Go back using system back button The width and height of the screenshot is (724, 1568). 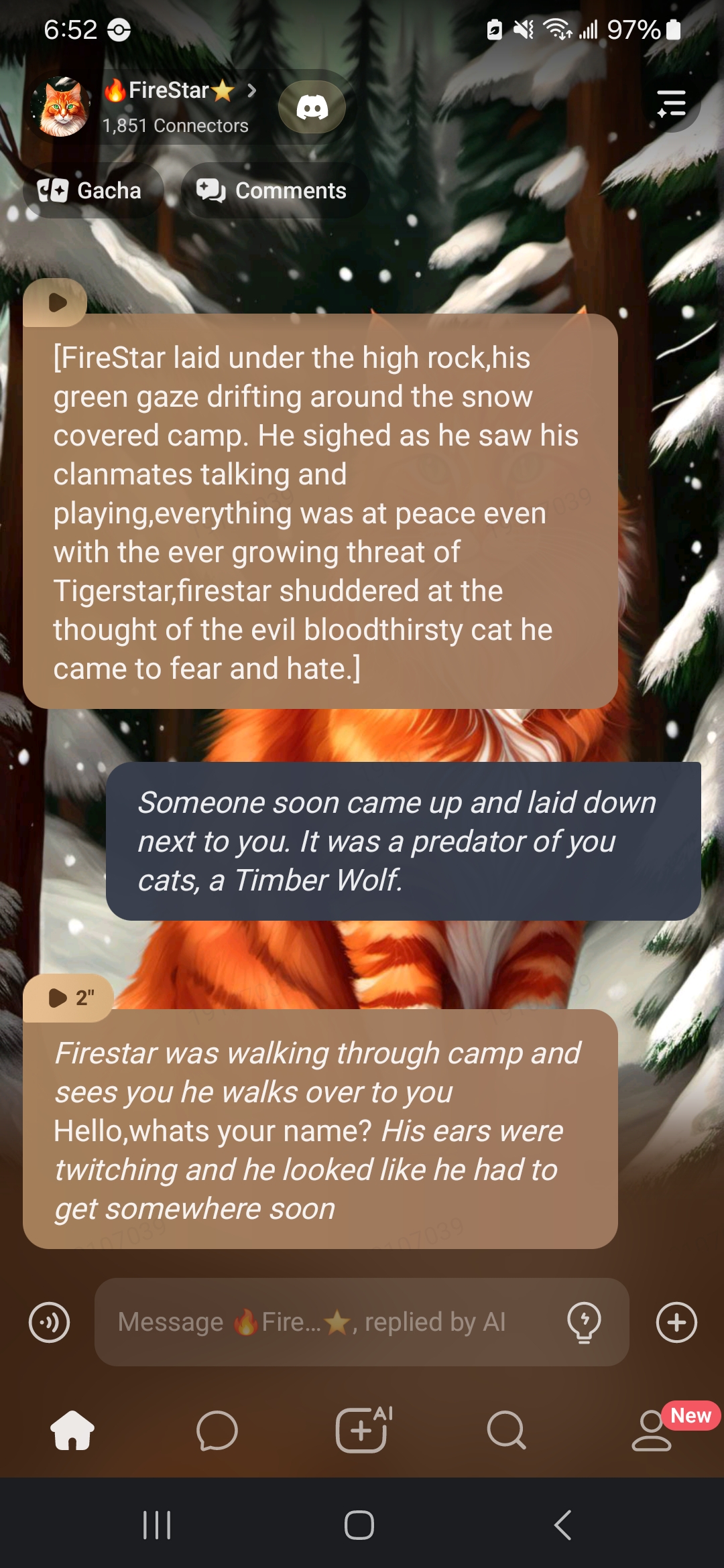563,1525
